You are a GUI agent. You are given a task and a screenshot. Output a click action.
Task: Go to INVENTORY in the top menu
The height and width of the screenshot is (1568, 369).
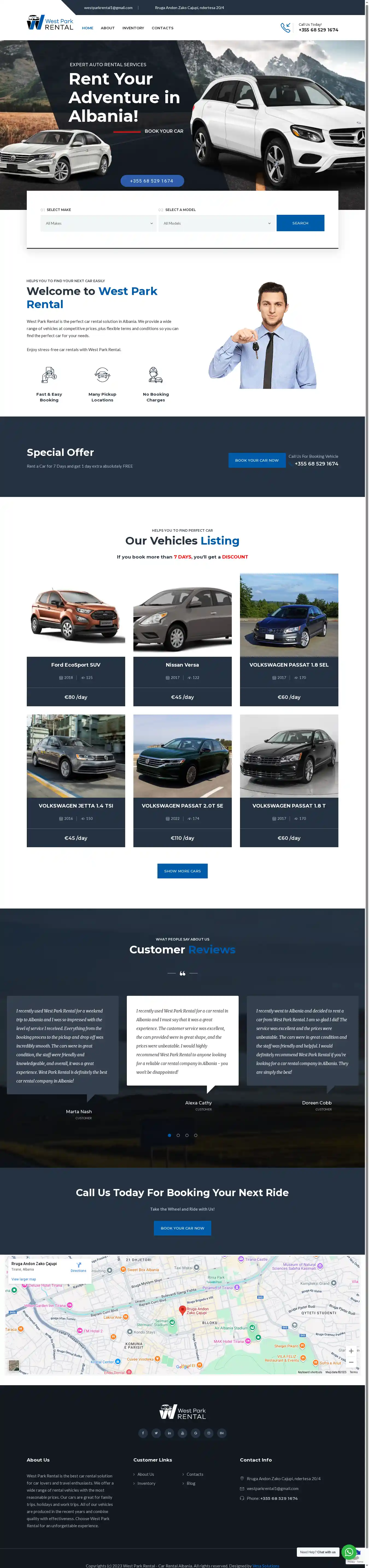pyautogui.click(x=133, y=28)
